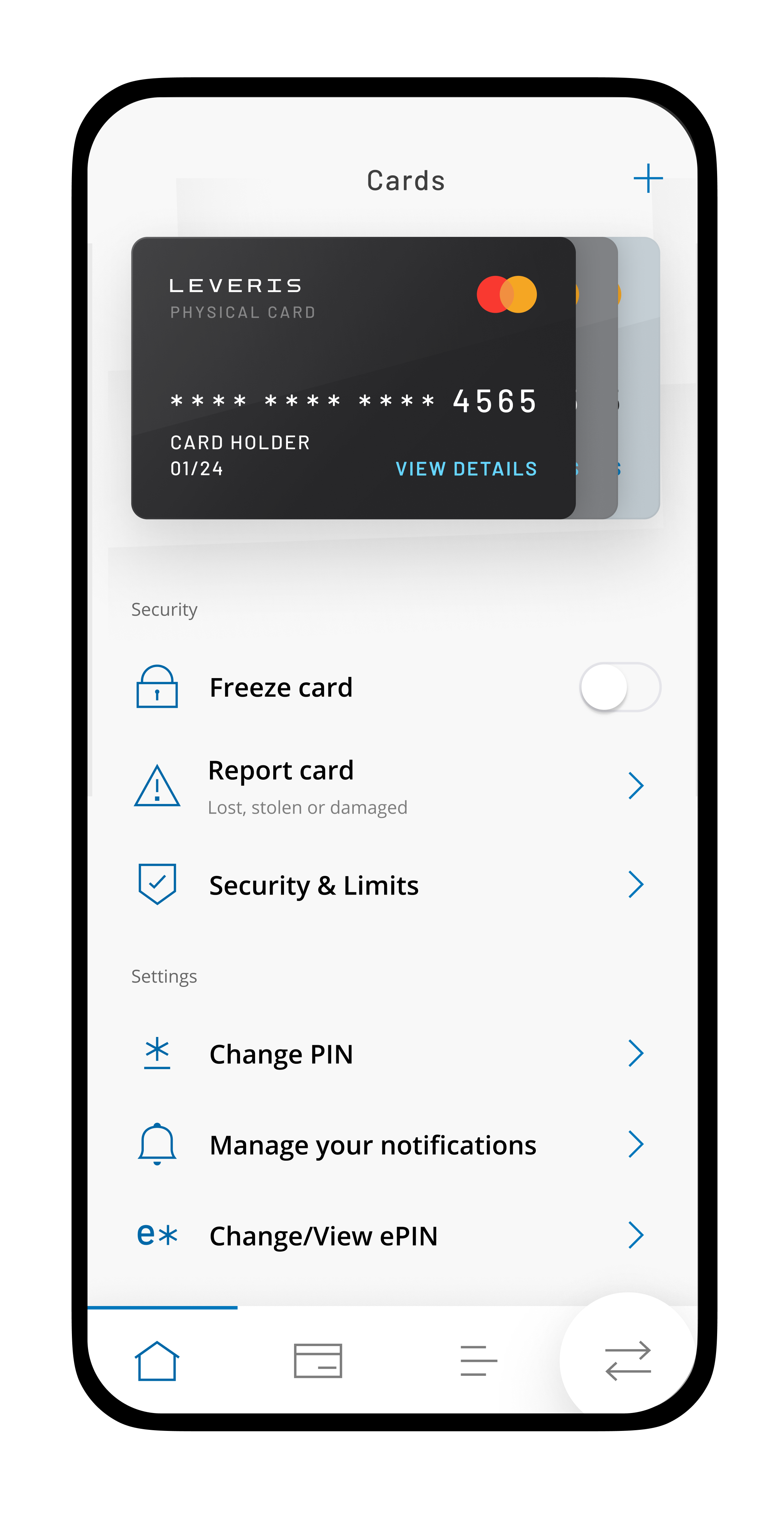Viewport: 784px width, 1515px height.
Task: Add a new card with plus icon
Action: pyautogui.click(x=648, y=178)
